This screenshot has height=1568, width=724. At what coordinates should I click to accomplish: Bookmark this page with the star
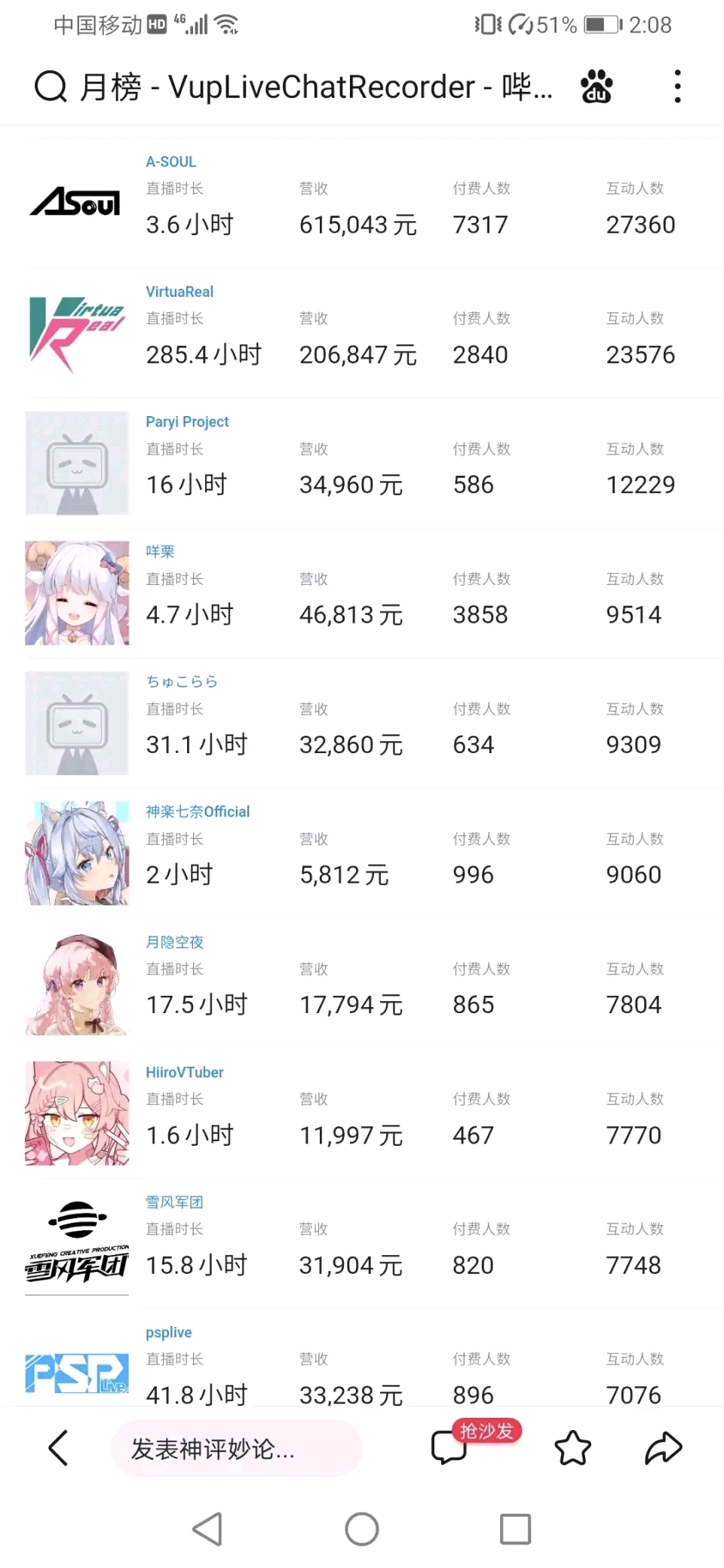572,1448
